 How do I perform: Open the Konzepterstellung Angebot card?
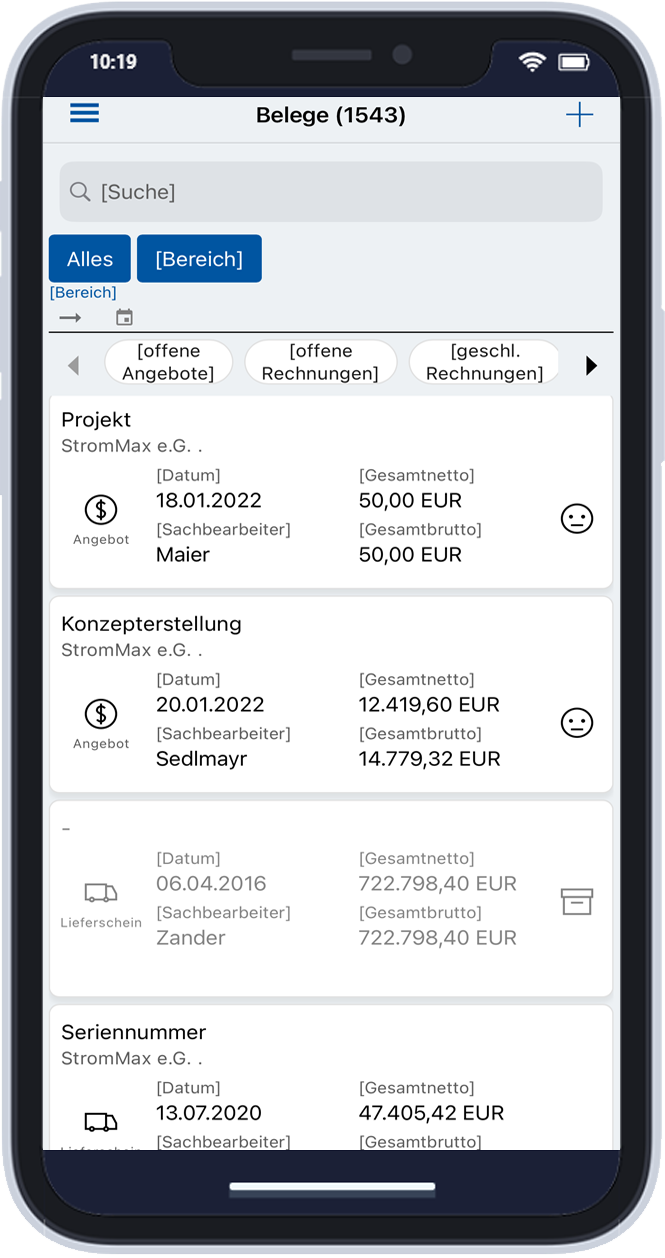coord(331,695)
